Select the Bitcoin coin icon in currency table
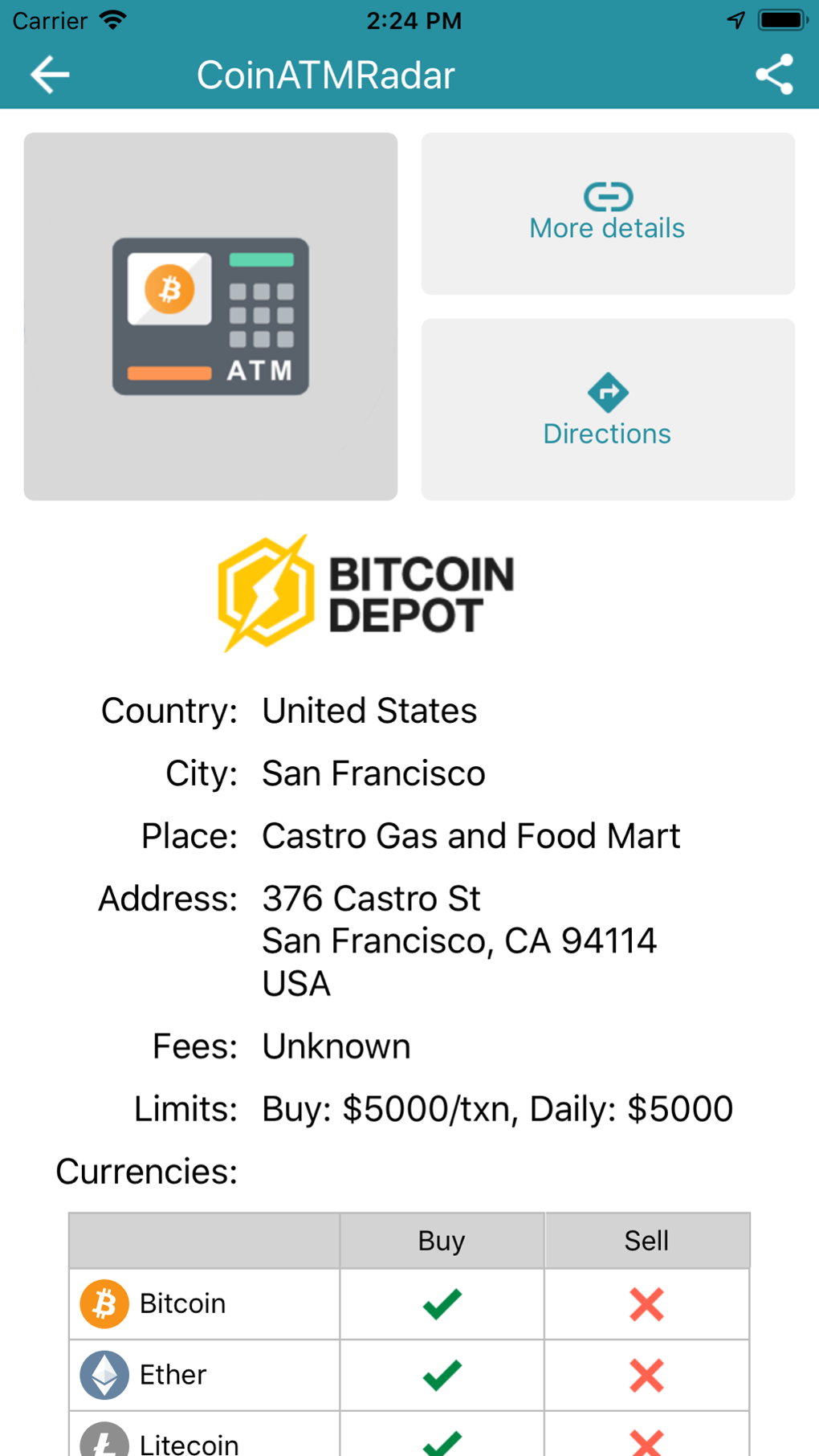This screenshot has width=819, height=1456. tap(104, 1303)
